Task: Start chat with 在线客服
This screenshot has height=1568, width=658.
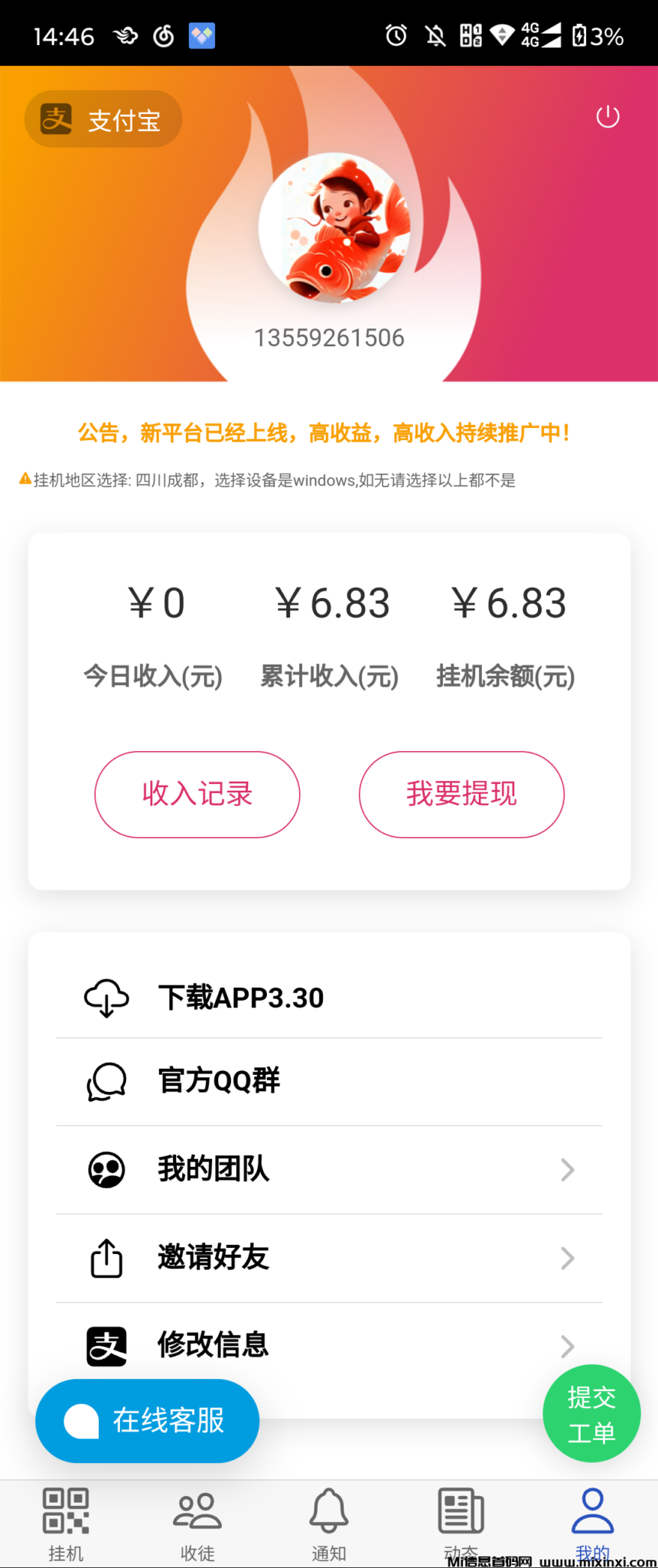Action: tap(148, 1421)
